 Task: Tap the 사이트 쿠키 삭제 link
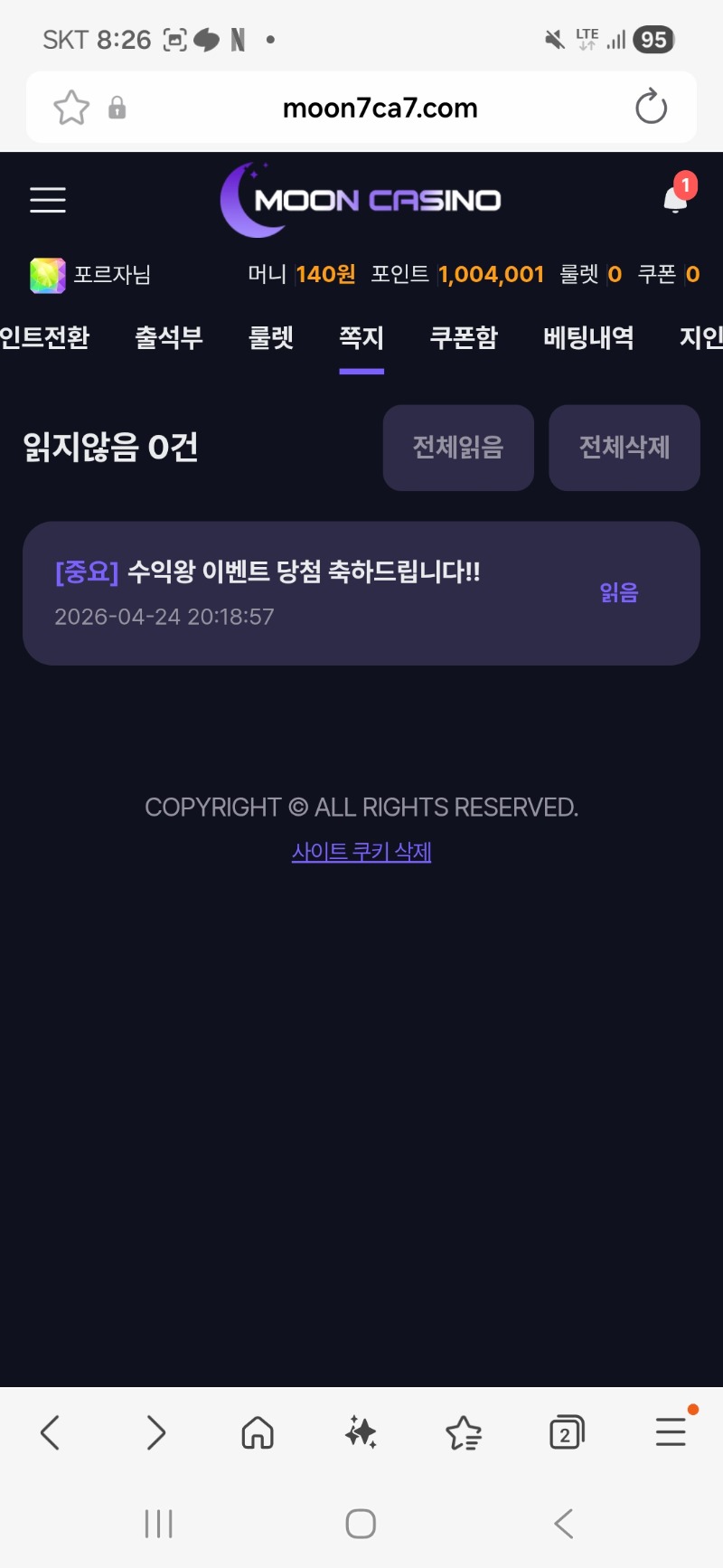[361, 852]
